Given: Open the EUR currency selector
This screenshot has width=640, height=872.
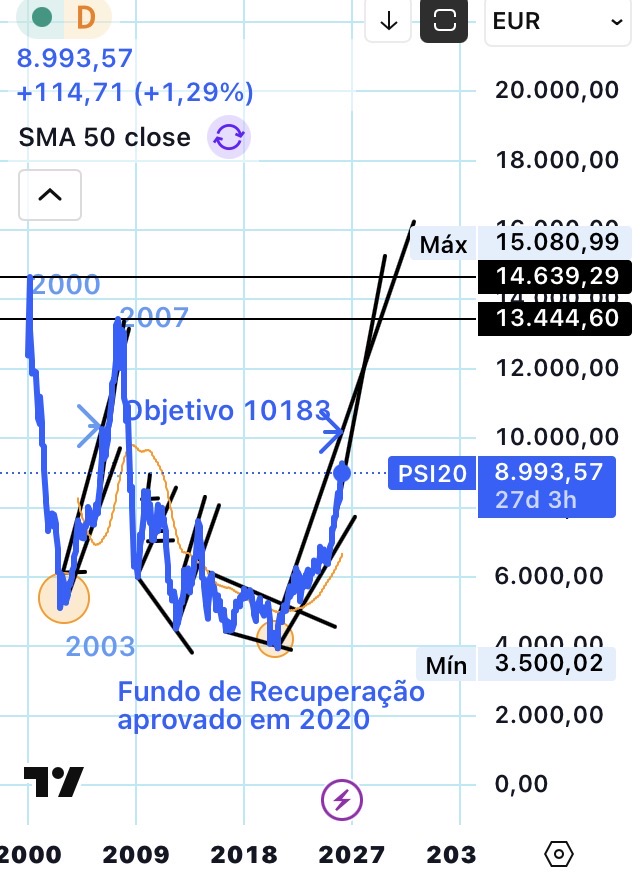Looking at the screenshot, I should (556, 22).
